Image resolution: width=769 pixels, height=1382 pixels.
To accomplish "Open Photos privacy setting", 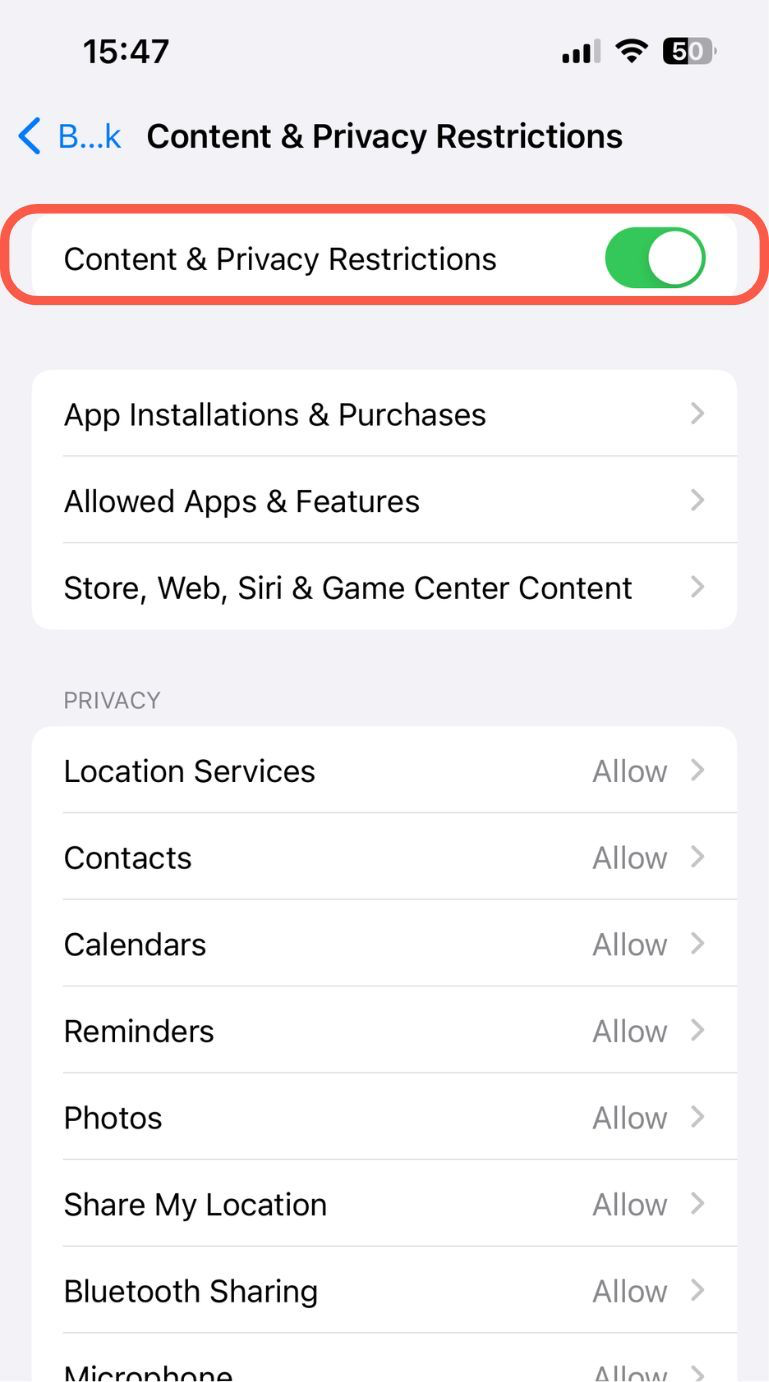I will tap(384, 1118).
